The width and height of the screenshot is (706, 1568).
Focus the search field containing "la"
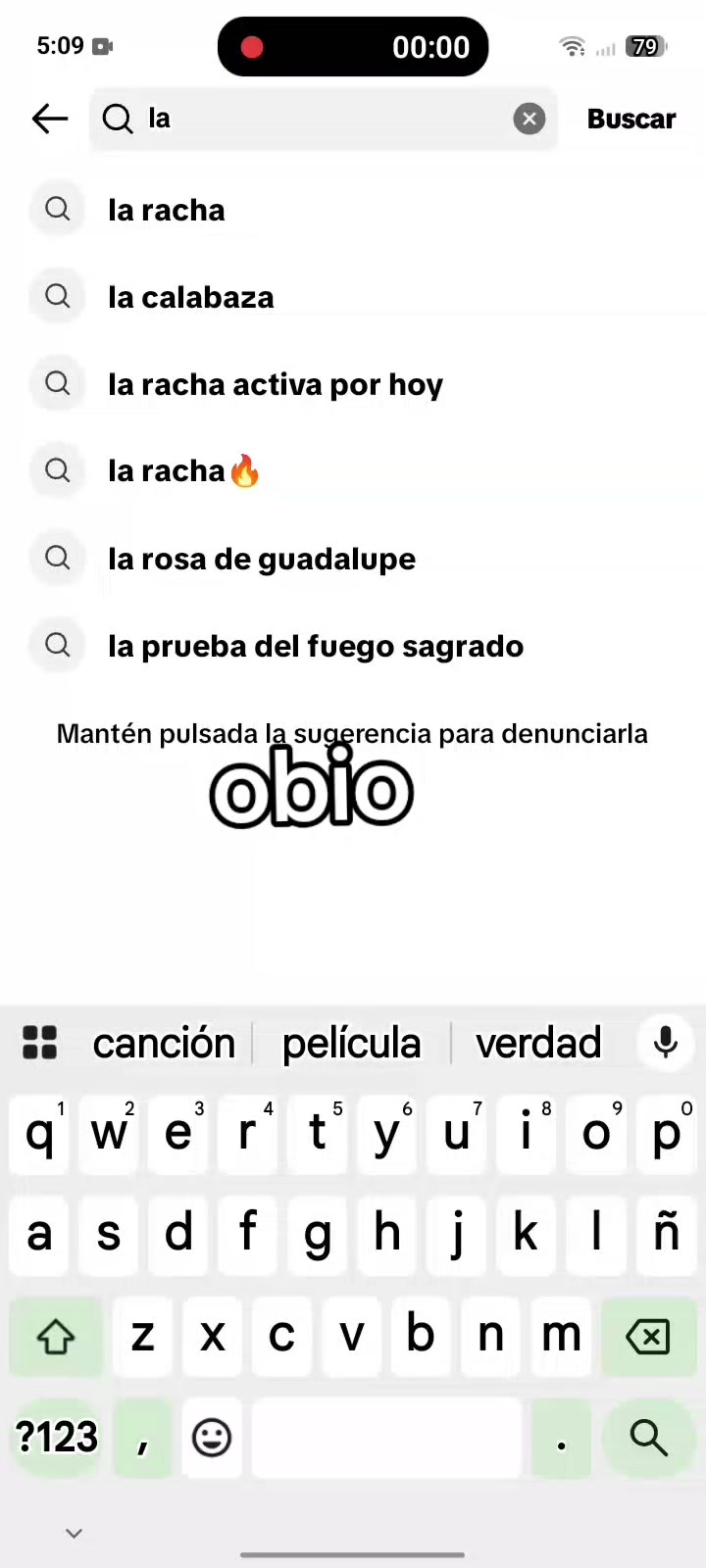coord(323,119)
